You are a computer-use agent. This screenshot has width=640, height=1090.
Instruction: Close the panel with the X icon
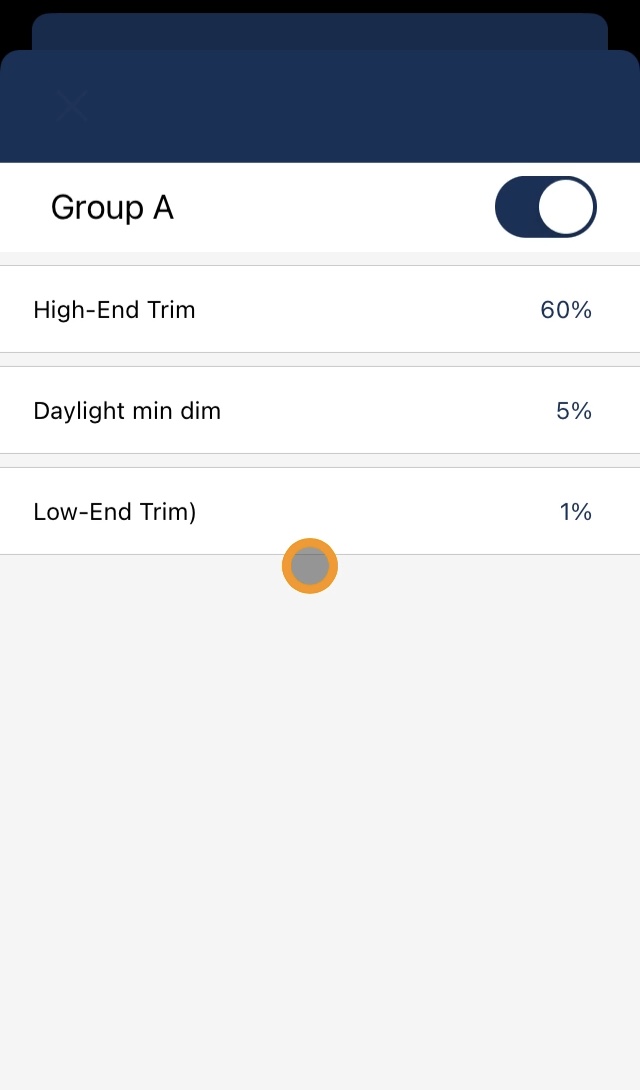click(72, 106)
